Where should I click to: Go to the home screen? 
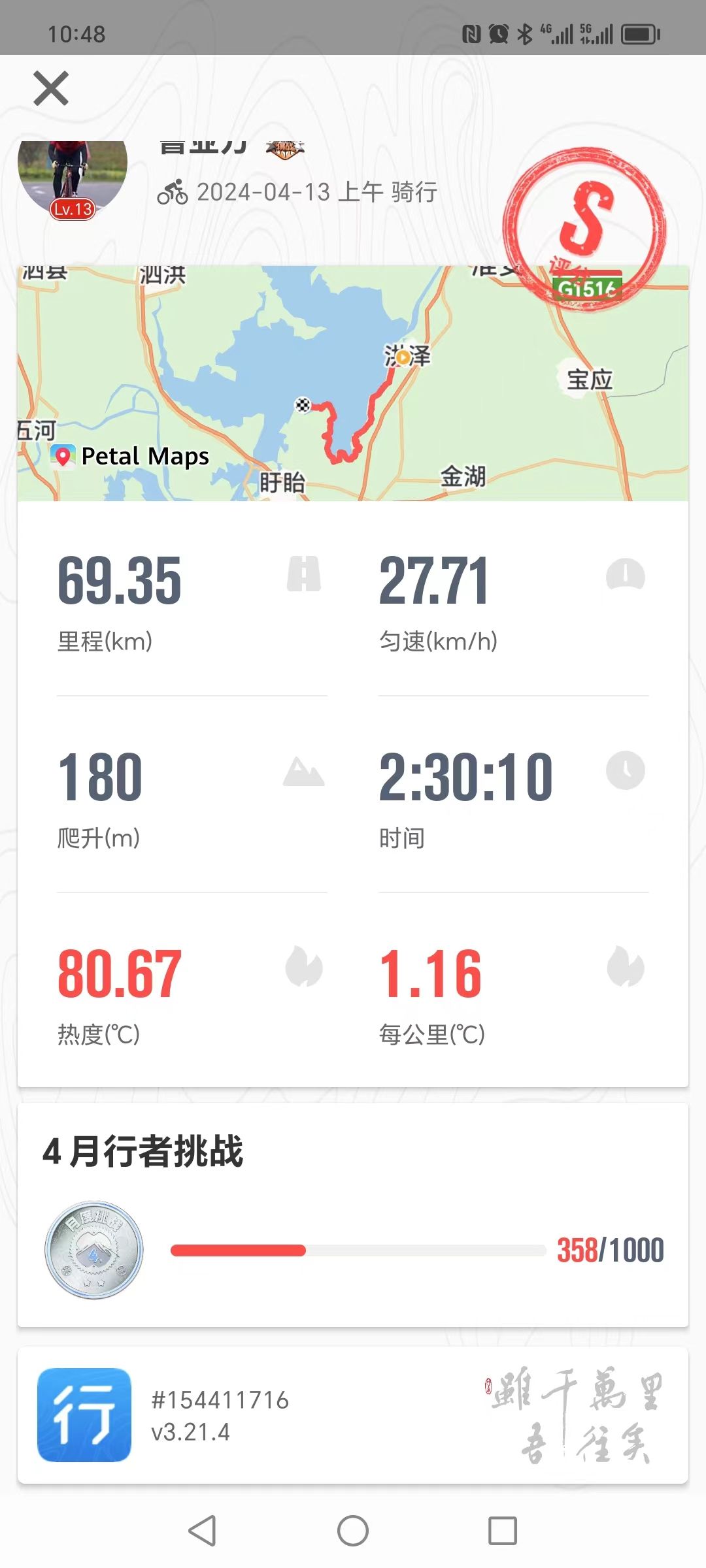pyautogui.click(x=353, y=1531)
